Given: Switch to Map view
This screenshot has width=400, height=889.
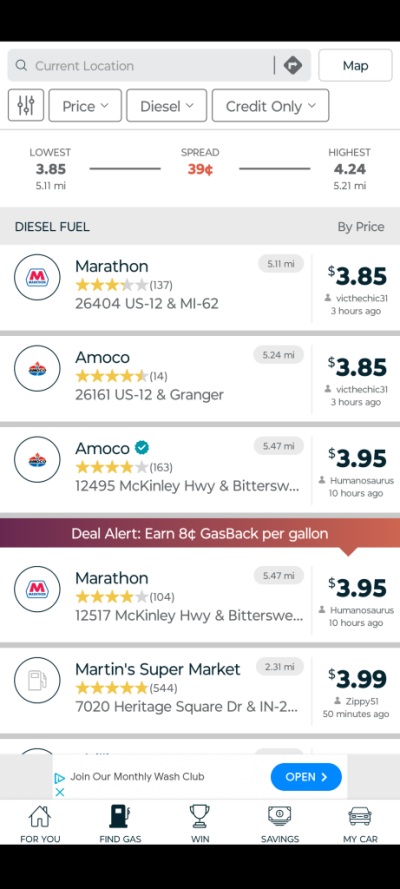Looking at the screenshot, I should tap(355, 66).
